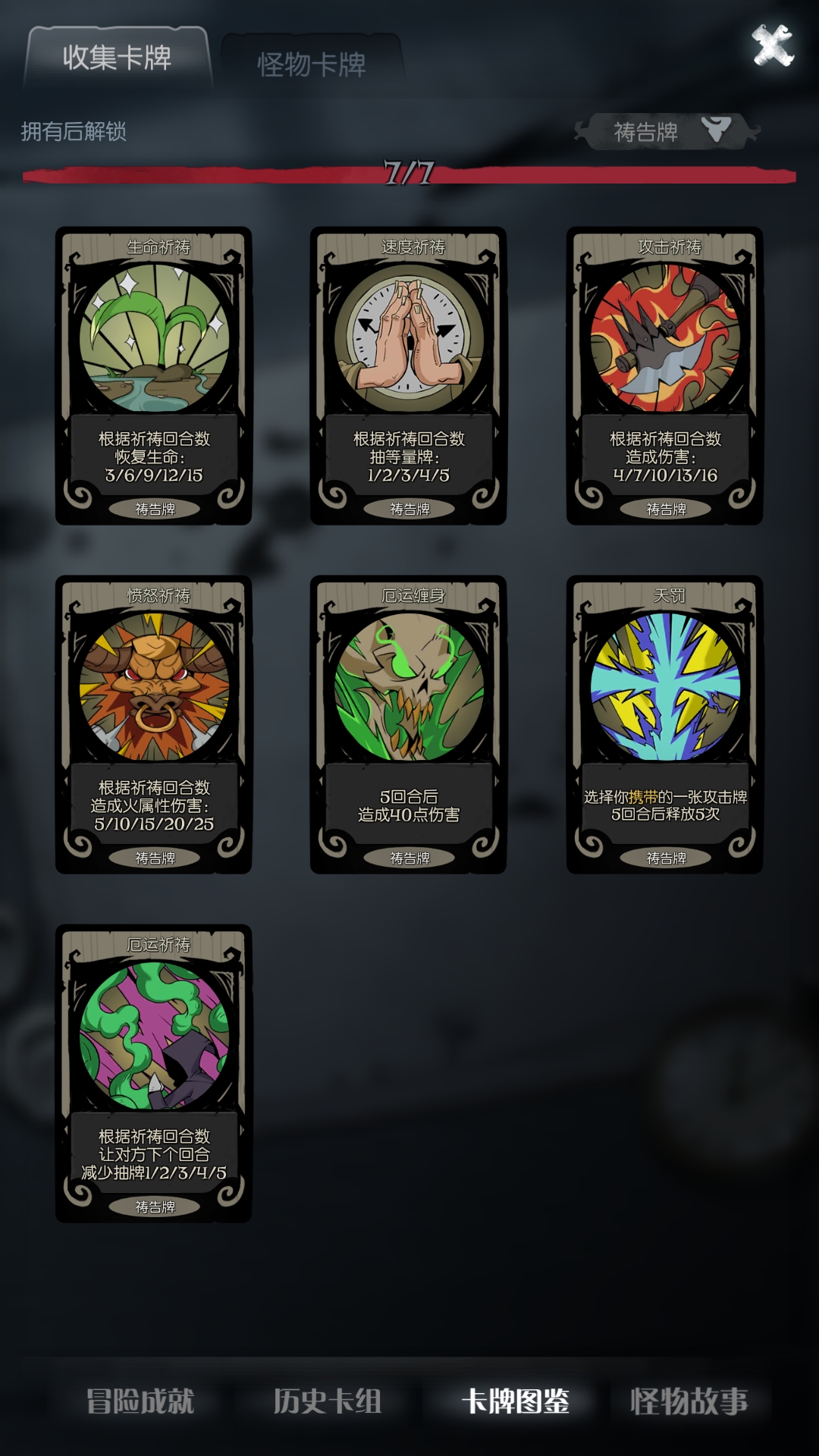This screenshot has width=819, height=1456.
Task: Close the card collection screen
Action: pyautogui.click(x=772, y=45)
